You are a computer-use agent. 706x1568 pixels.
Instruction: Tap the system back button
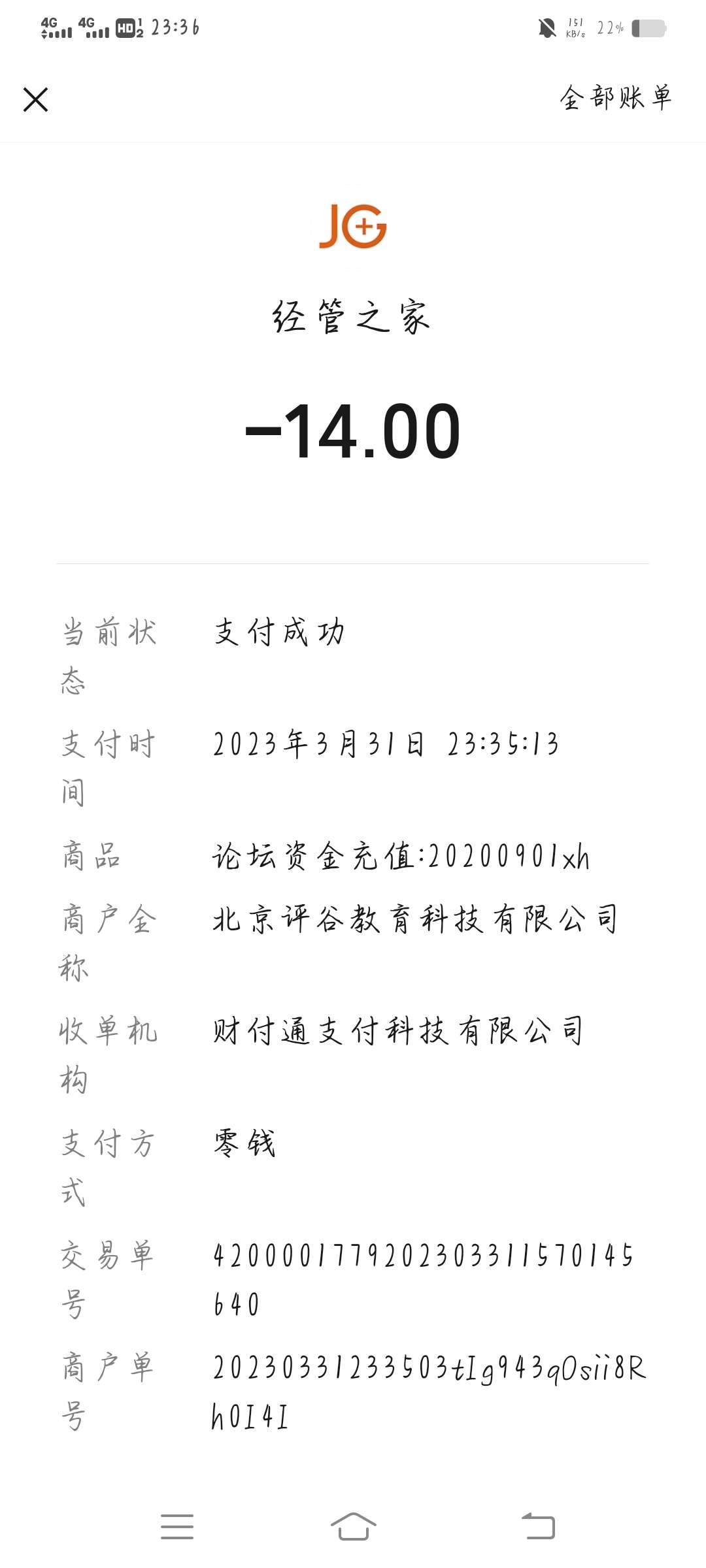[x=538, y=1526]
